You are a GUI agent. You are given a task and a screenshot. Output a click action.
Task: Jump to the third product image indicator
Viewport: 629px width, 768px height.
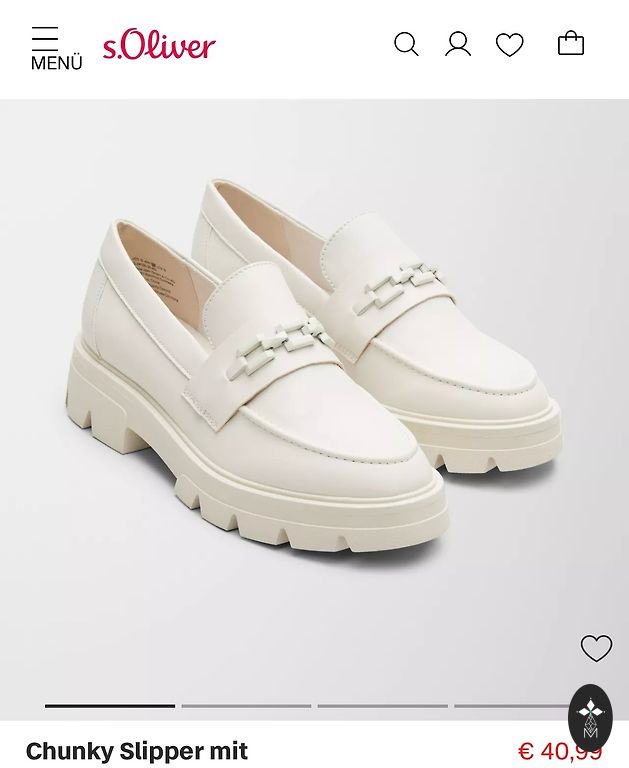coord(382,706)
